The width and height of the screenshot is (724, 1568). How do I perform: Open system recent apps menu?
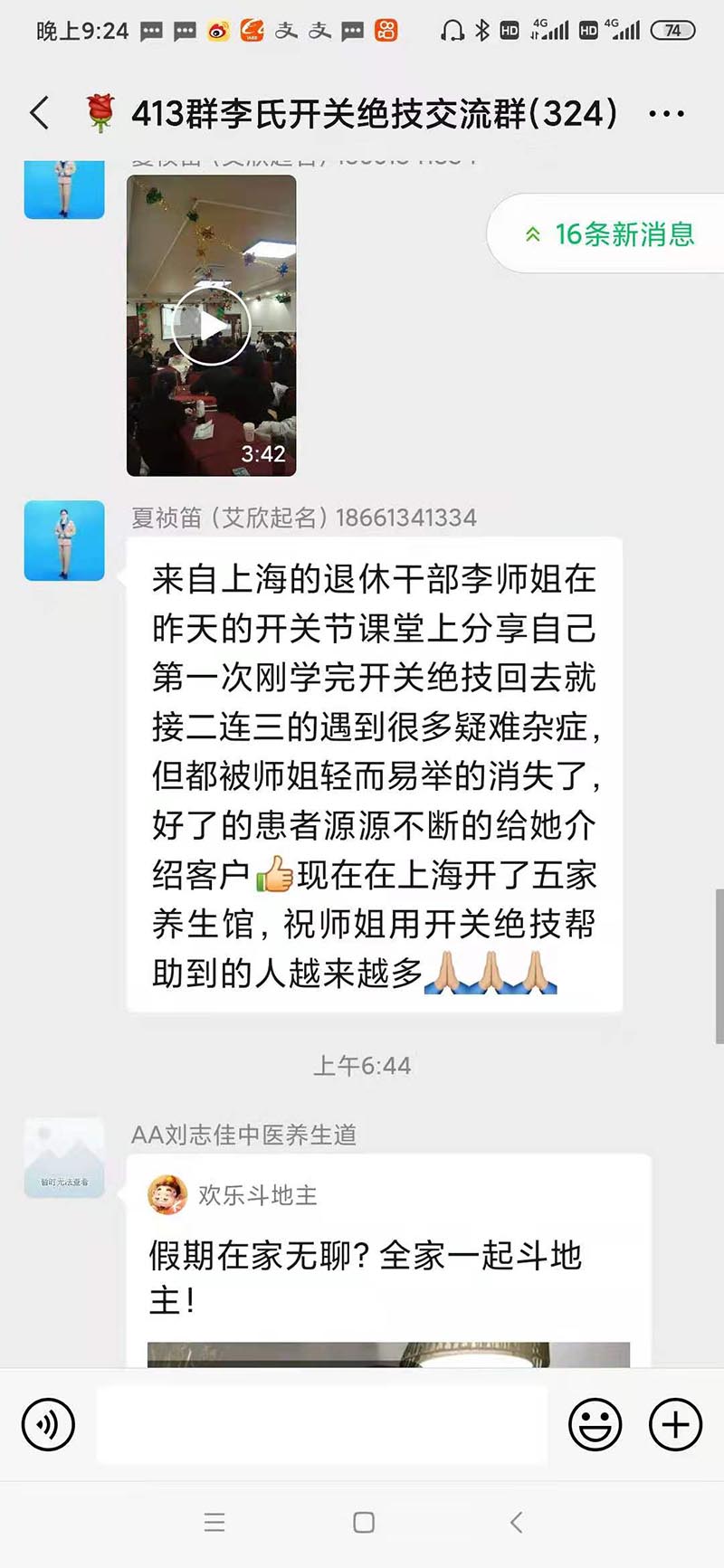click(x=214, y=1522)
